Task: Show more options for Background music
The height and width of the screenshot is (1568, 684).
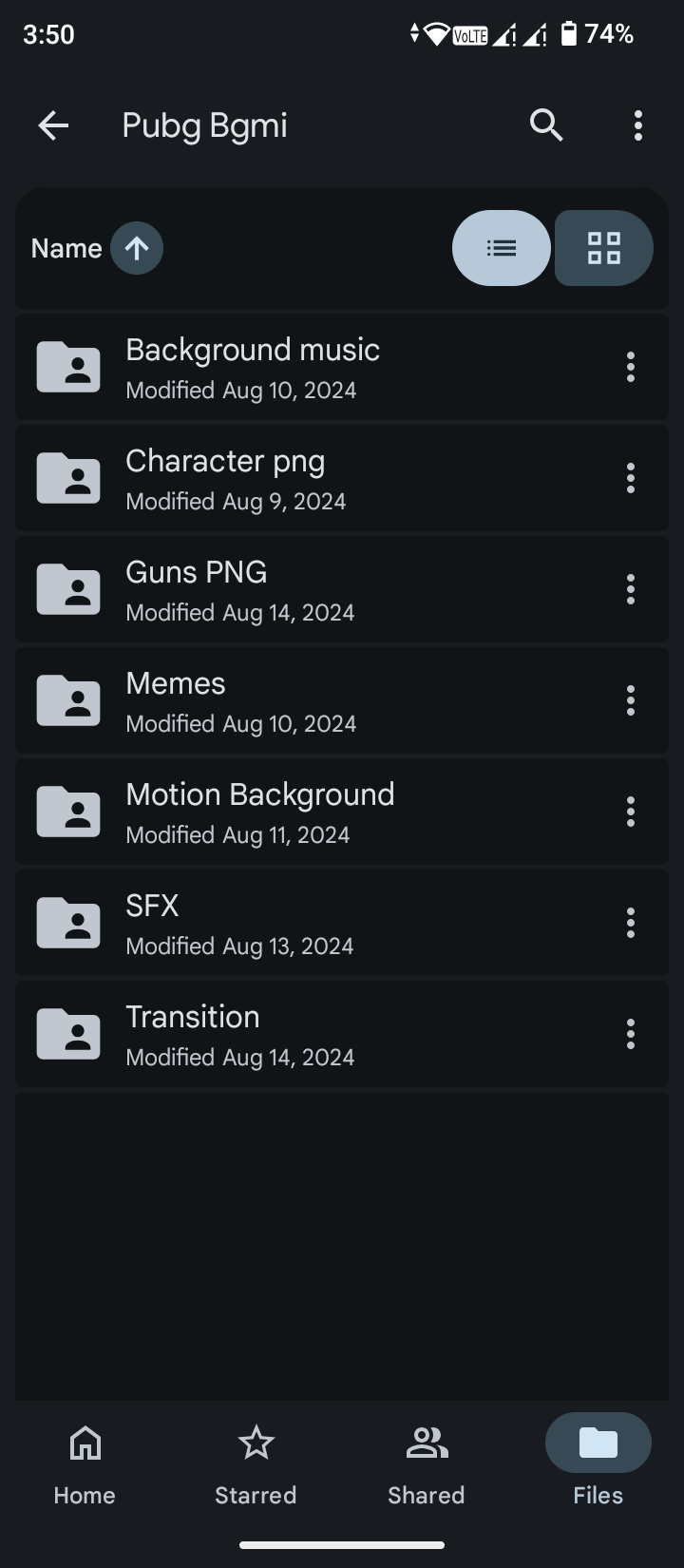Action: tap(630, 367)
